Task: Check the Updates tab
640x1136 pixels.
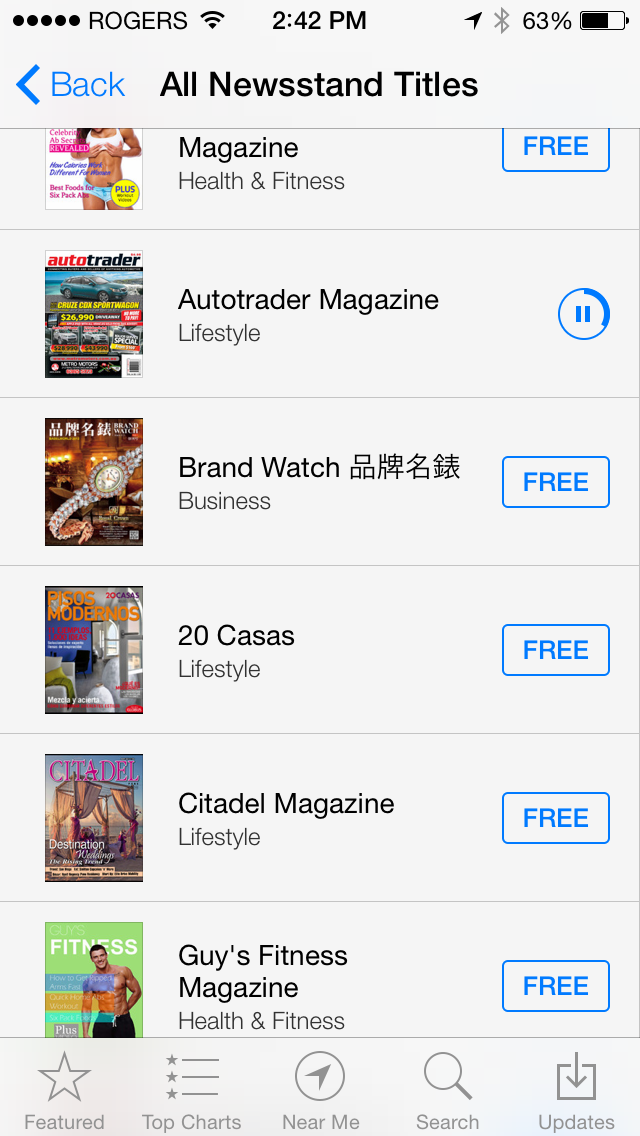Action: [576, 1090]
